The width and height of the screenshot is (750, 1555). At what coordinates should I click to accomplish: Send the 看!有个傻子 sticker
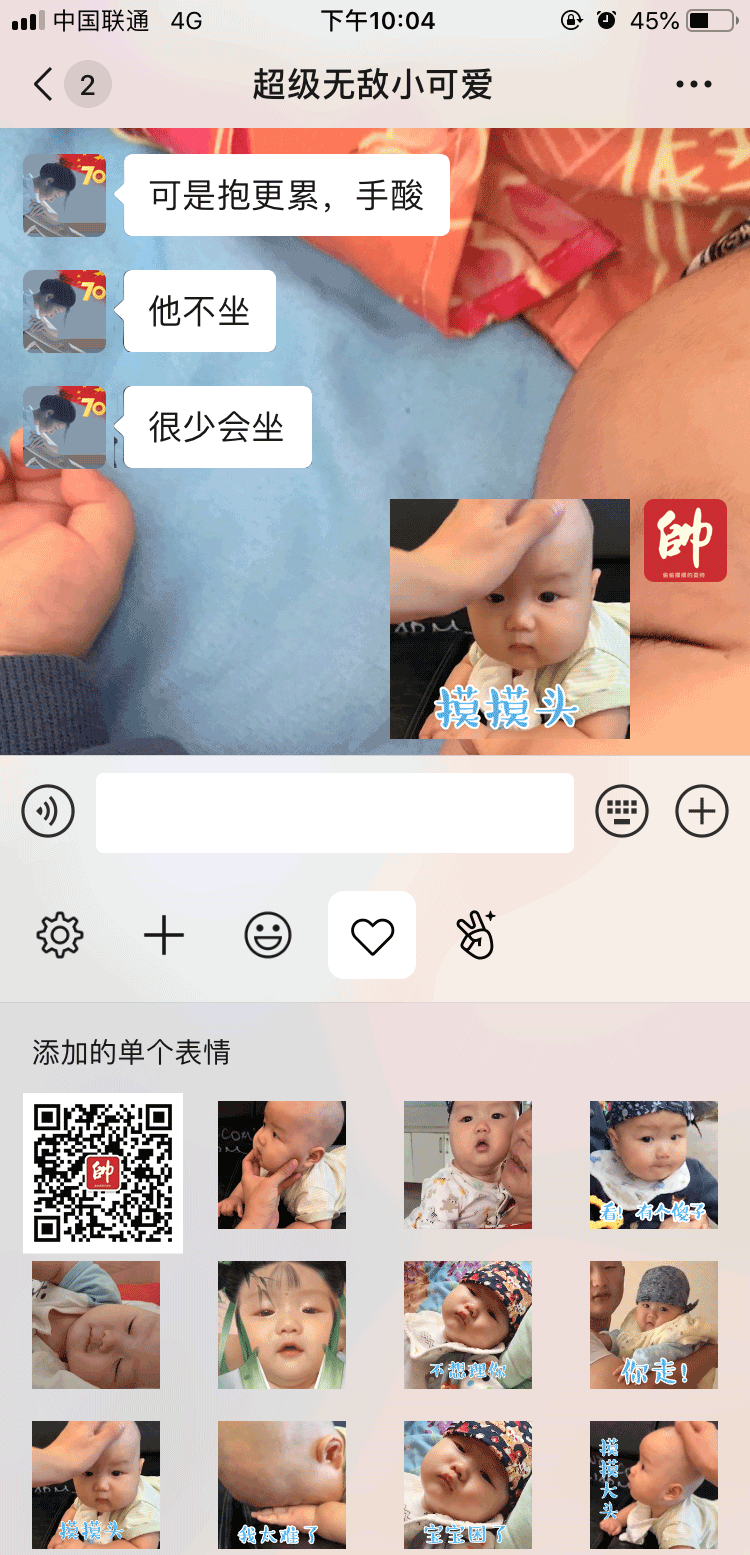click(x=653, y=1164)
